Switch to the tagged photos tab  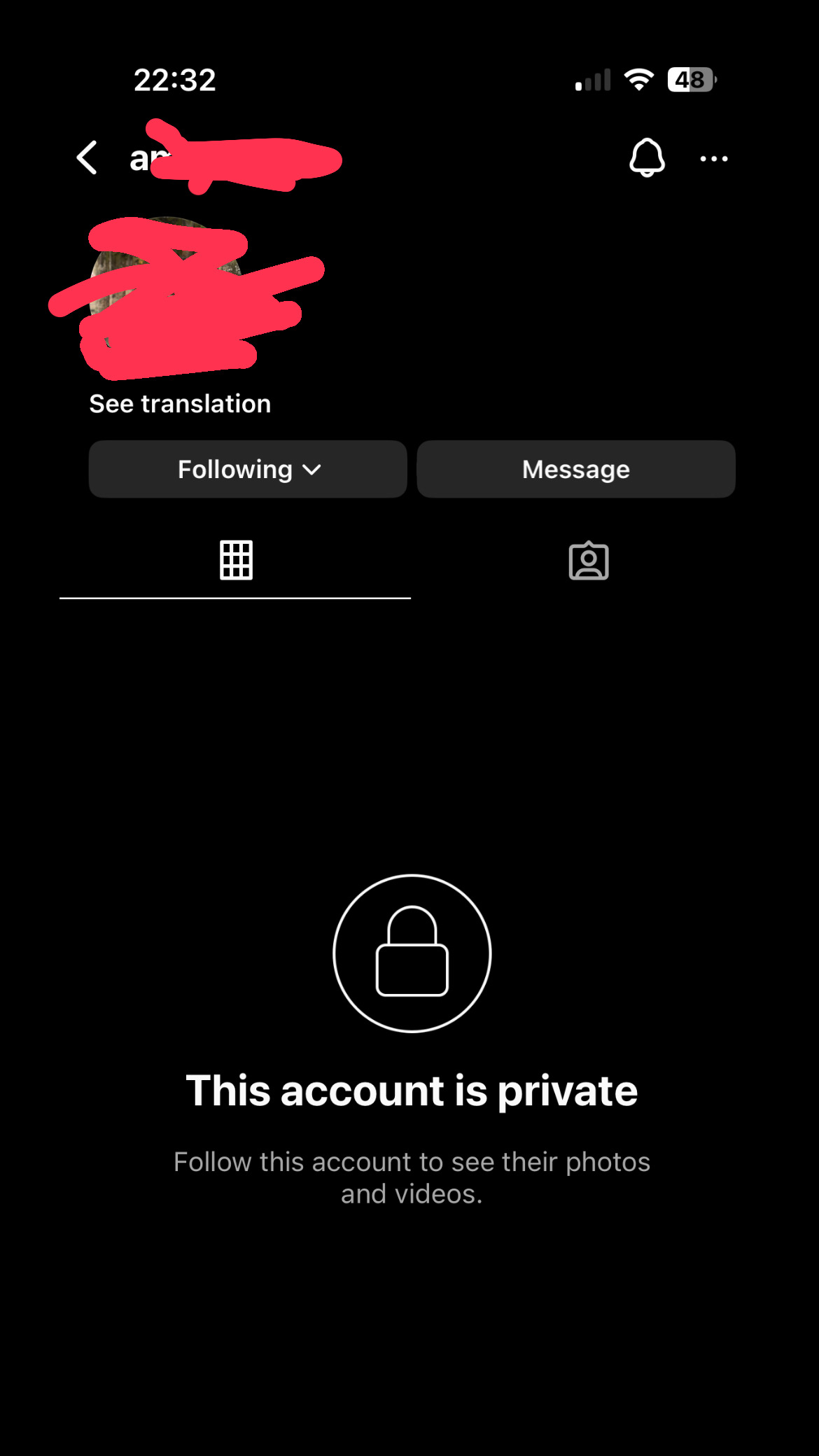(588, 561)
